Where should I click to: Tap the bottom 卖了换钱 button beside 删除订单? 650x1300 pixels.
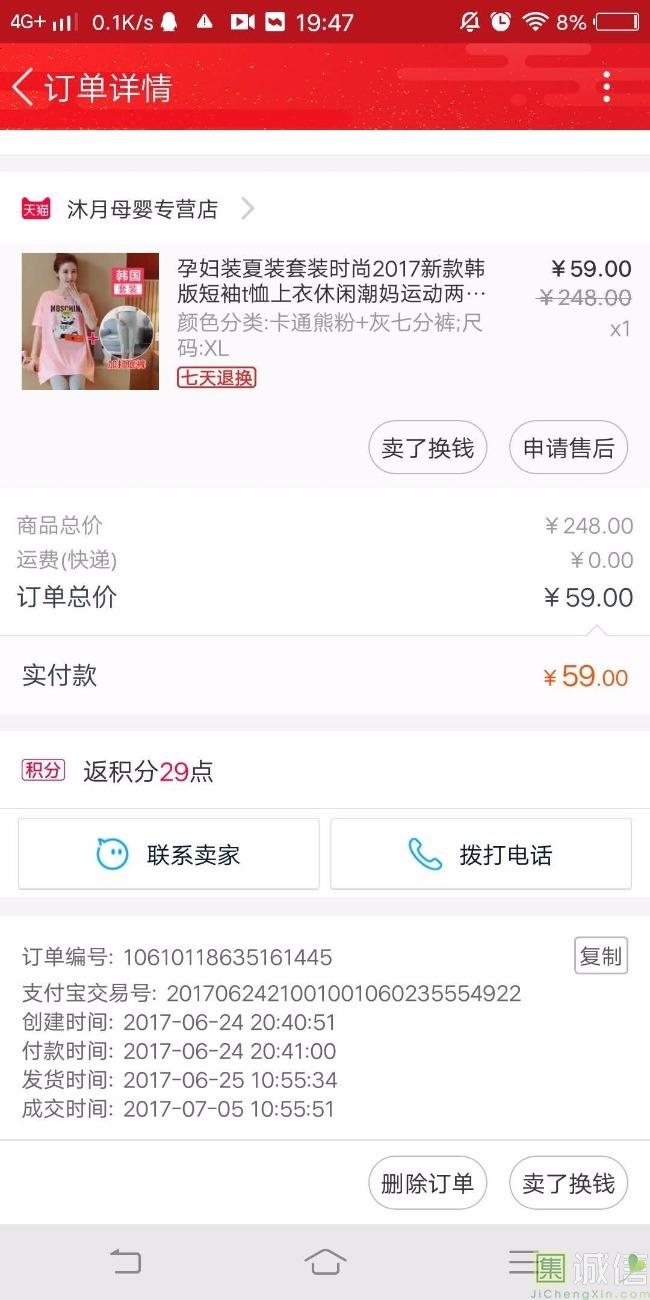[568, 1184]
